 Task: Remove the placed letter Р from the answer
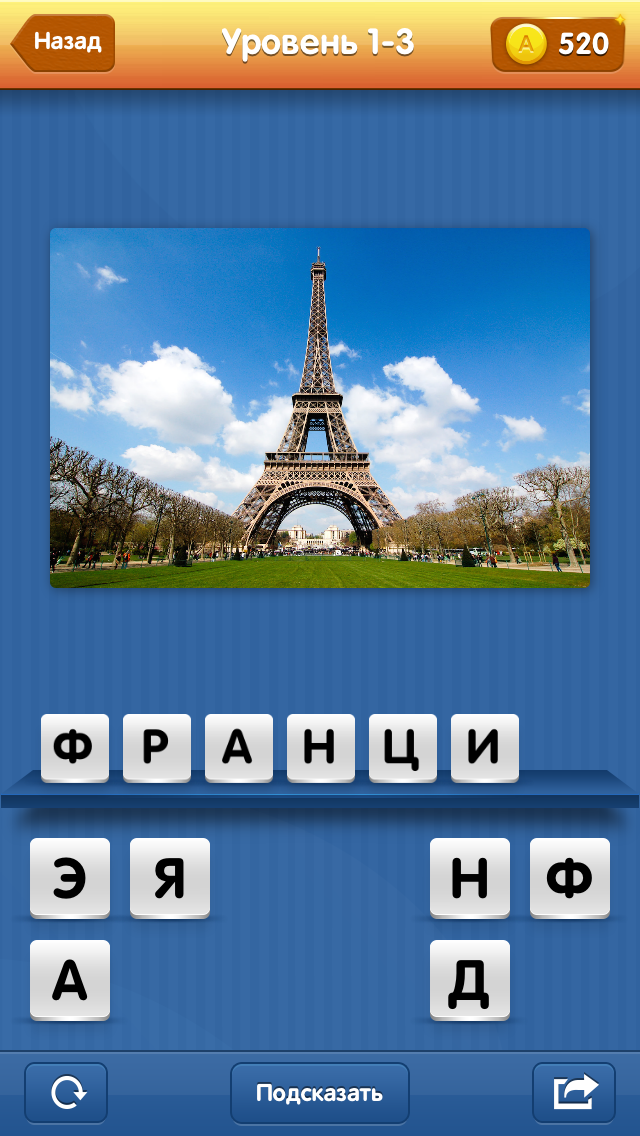(156, 748)
